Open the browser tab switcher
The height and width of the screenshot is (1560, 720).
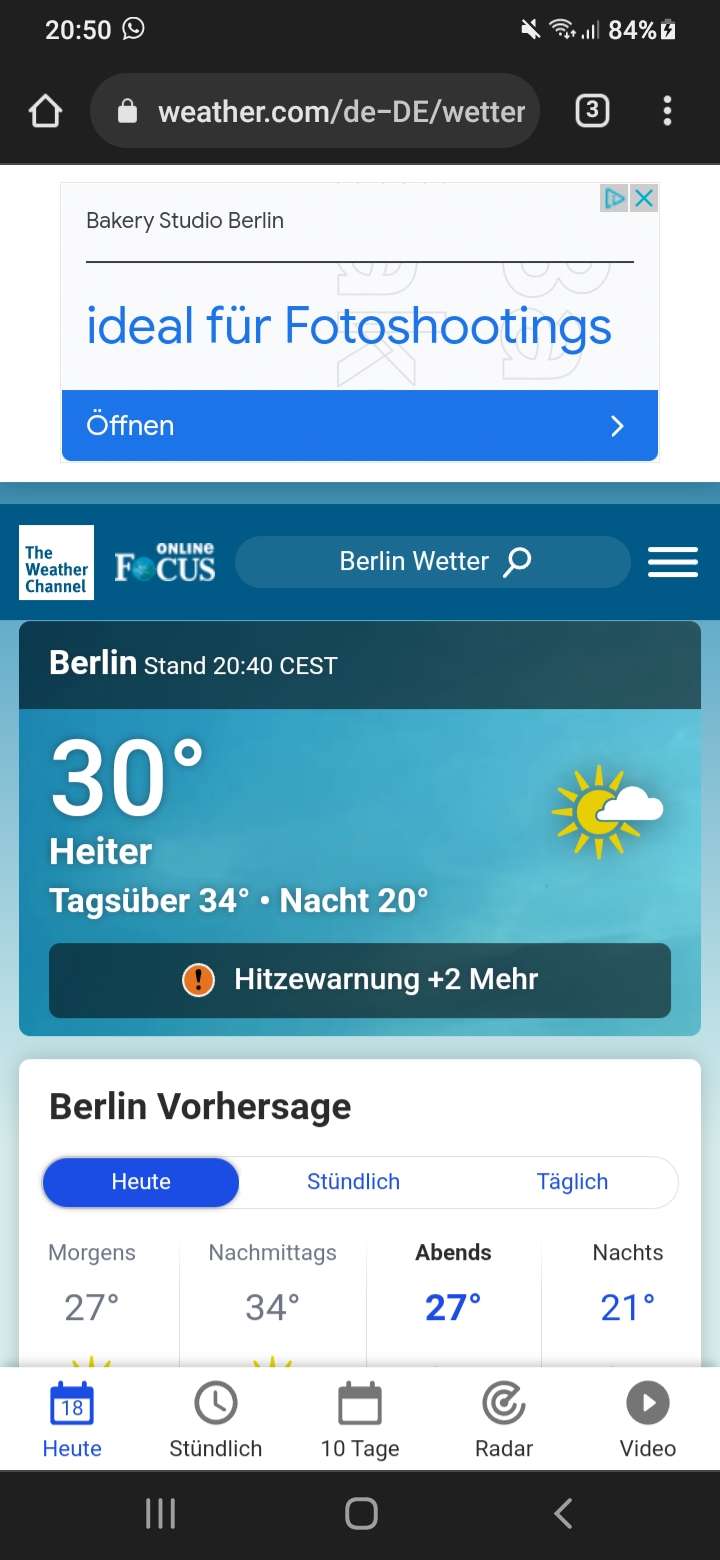click(x=592, y=111)
